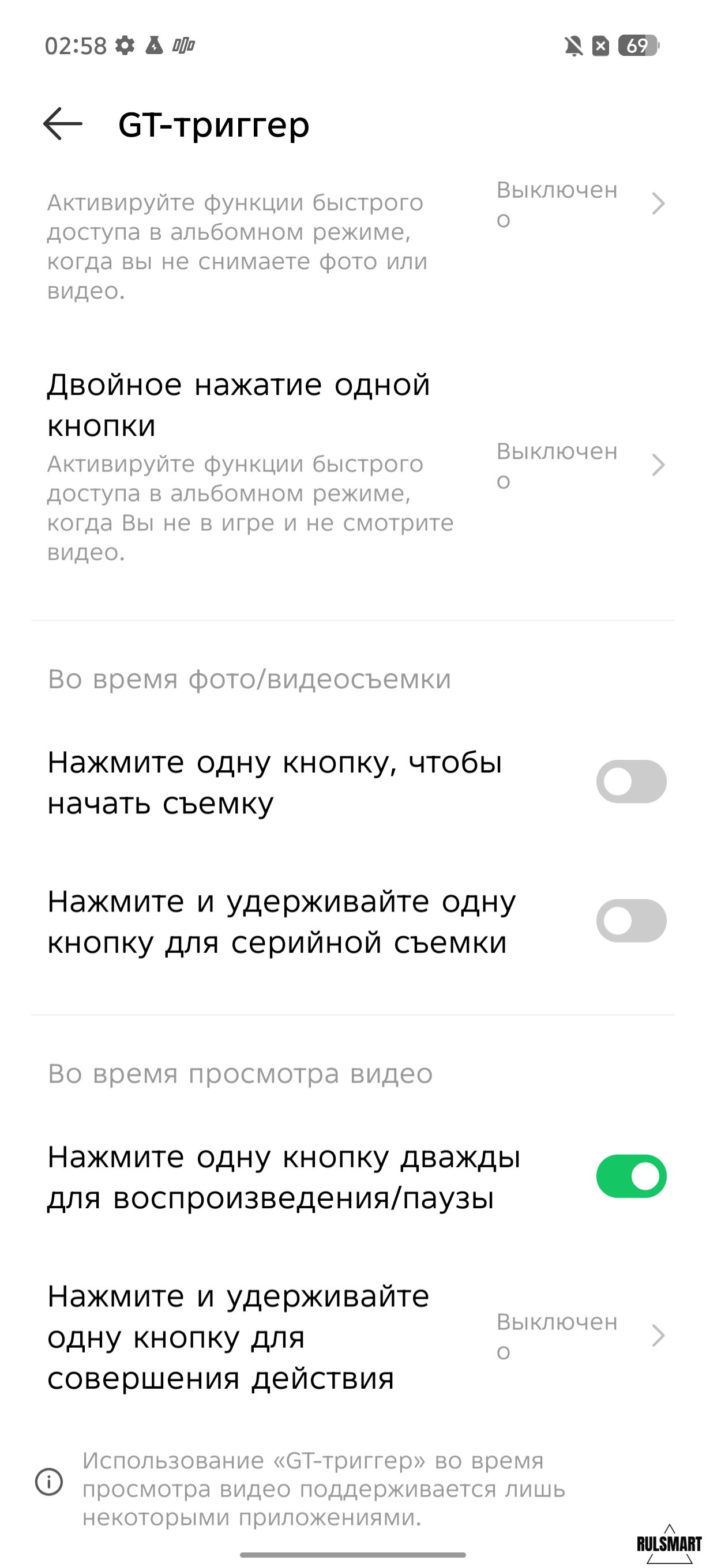The image size is (706, 1568).
Task: Disable дважды для воспроизведения/паузы toggle
Action: click(630, 1176)
